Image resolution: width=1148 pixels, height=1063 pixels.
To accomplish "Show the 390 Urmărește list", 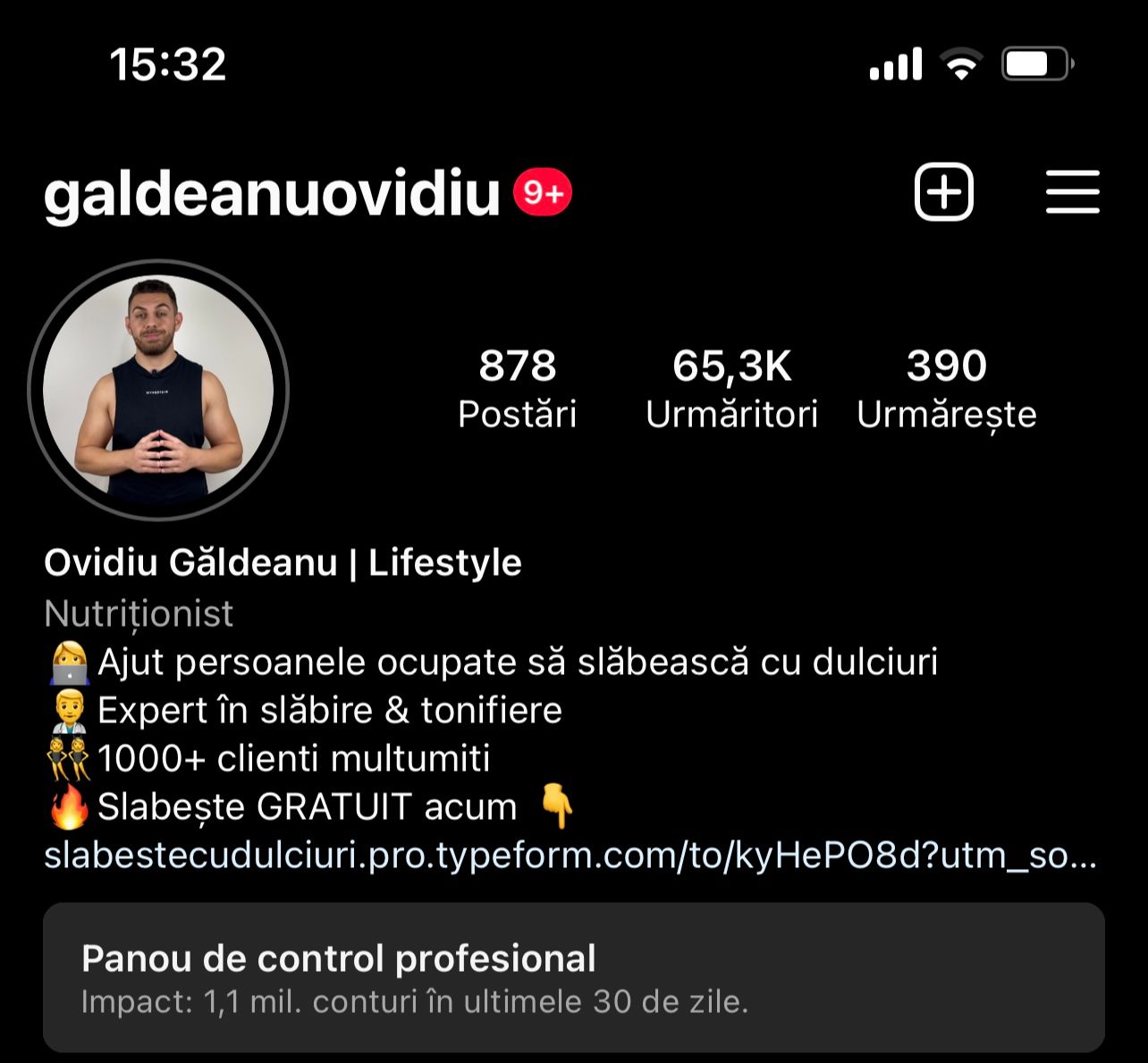I will point(946,388).
